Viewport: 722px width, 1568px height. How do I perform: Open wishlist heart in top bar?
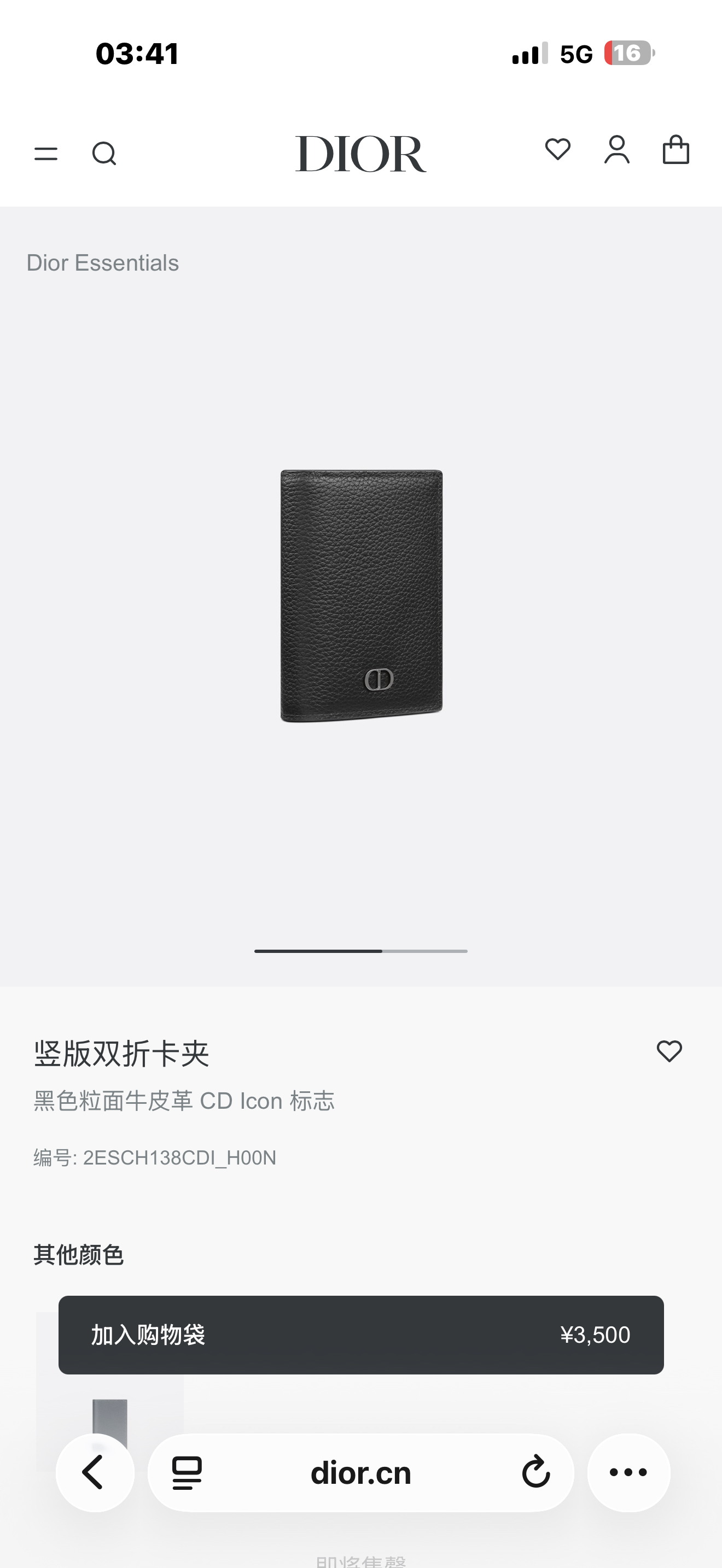pyautogui.click(x=557, y=150)
